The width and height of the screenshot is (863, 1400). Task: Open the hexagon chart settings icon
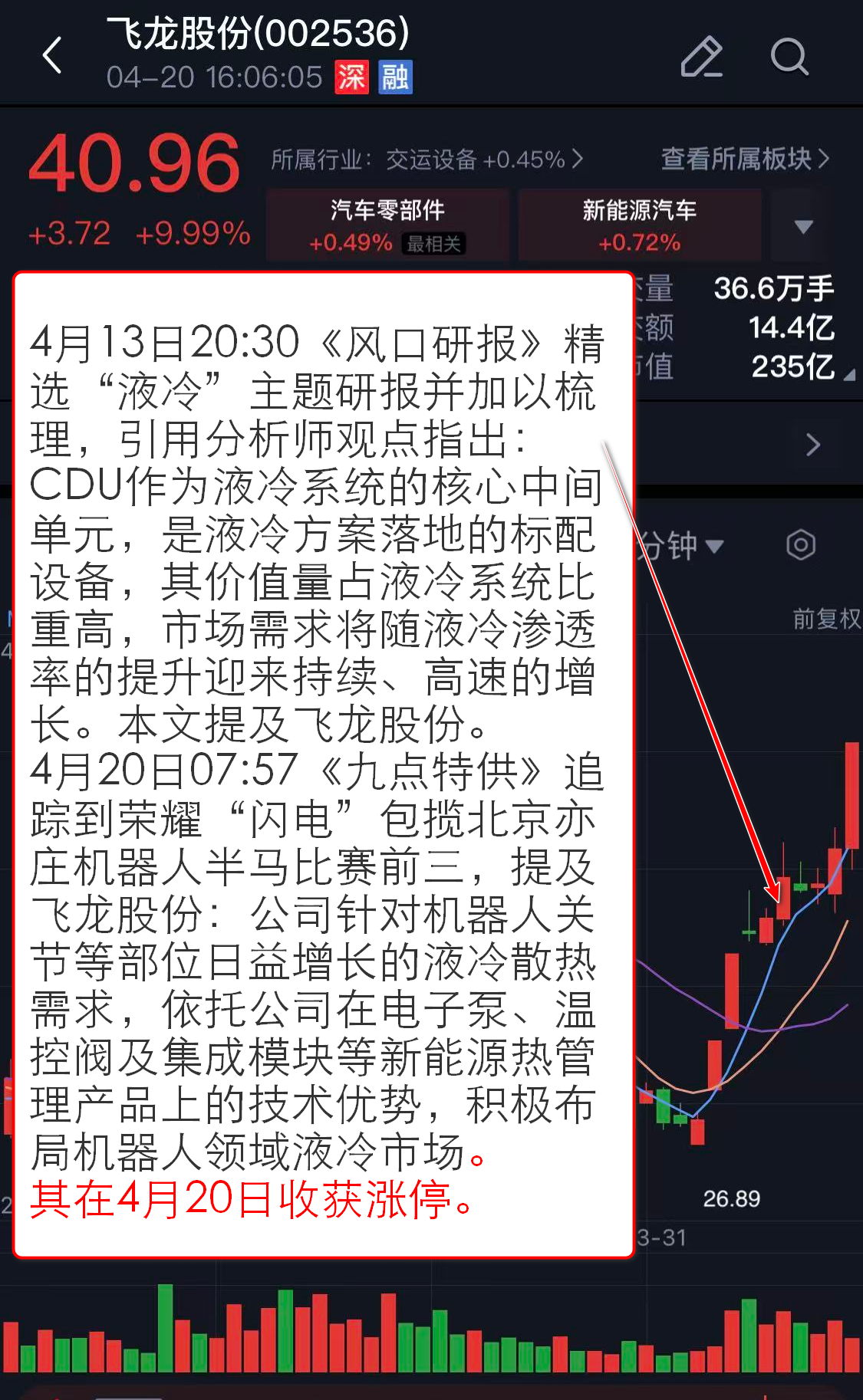click(800, 545)
